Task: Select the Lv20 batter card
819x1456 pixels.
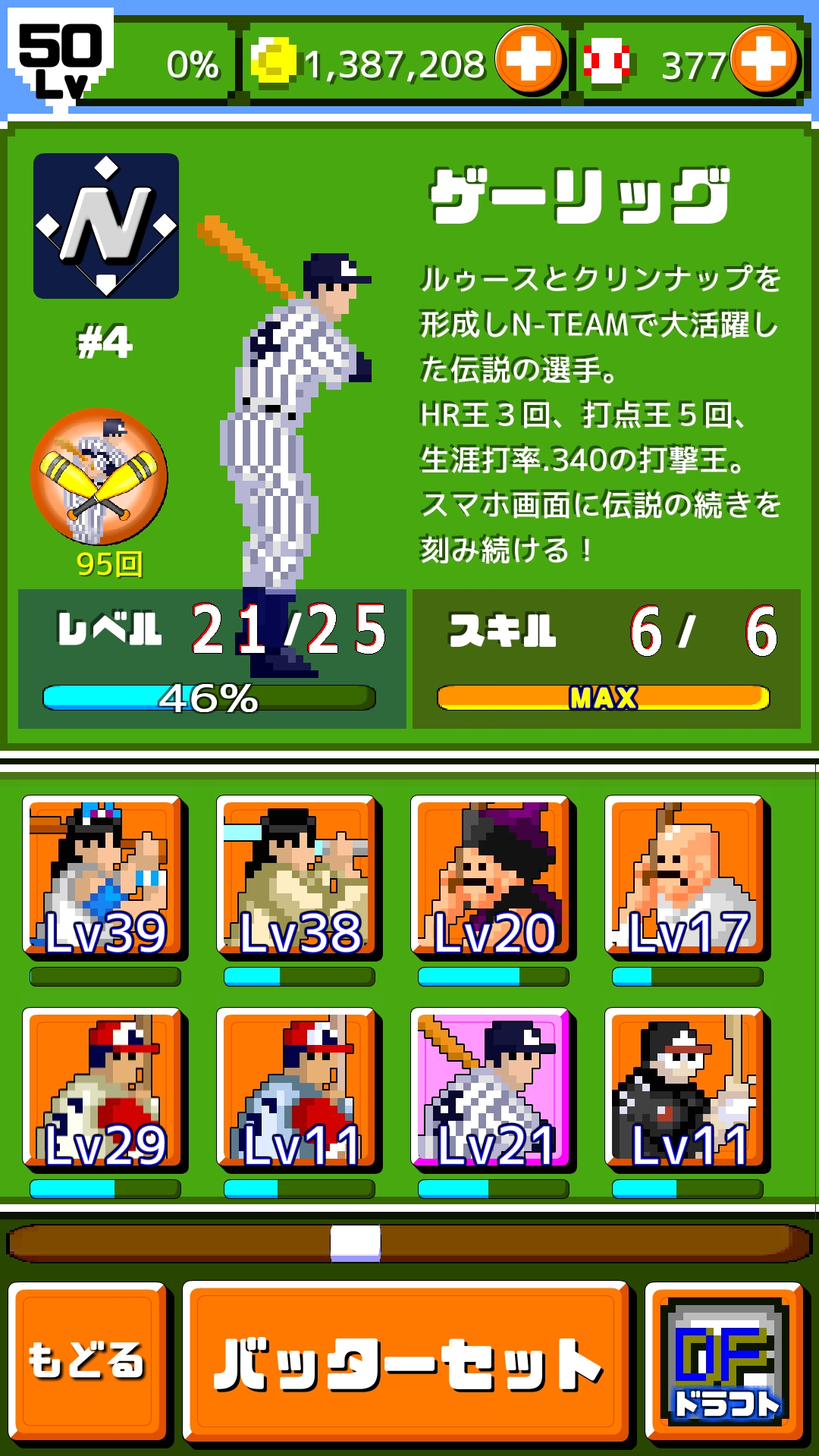Action: click(x=491, y=877)
